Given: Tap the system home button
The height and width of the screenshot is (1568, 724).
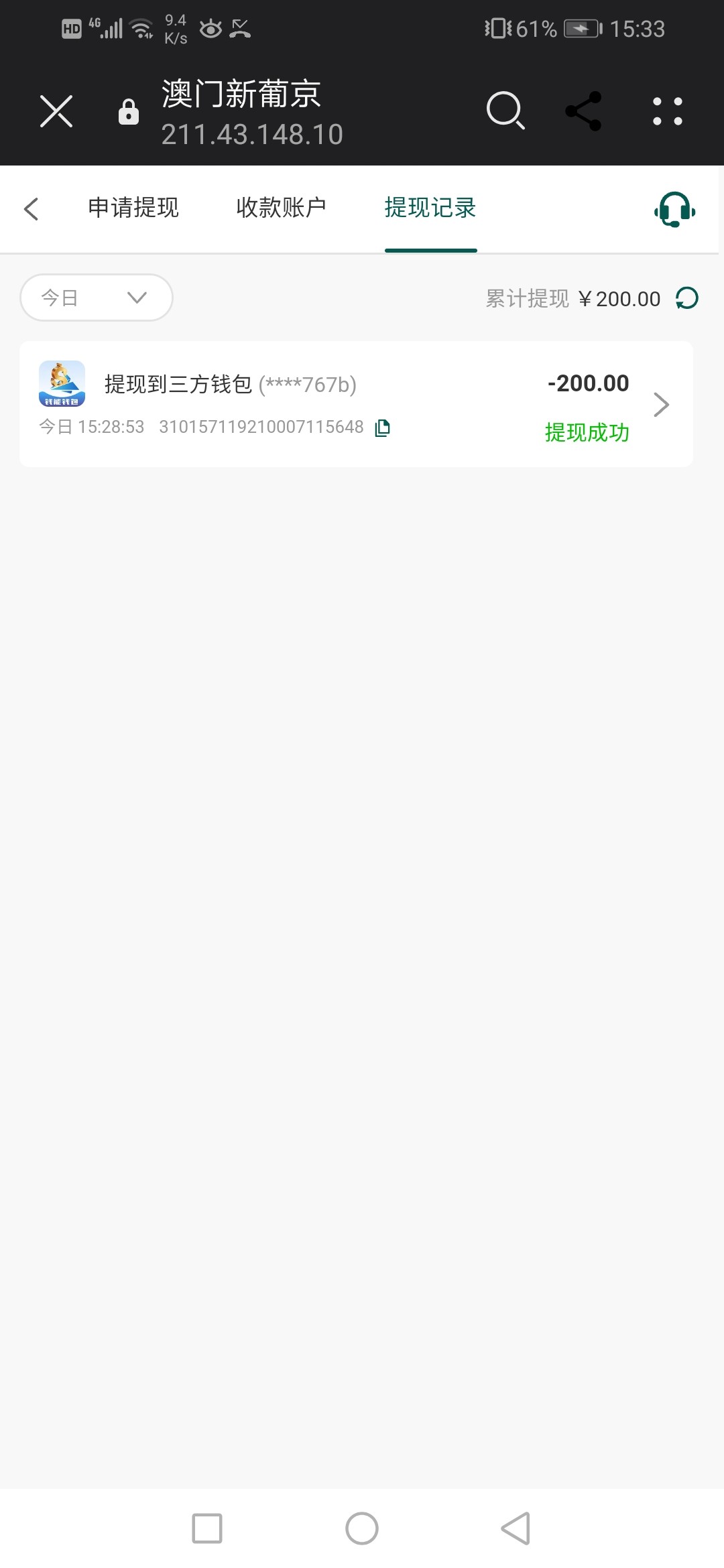Looking at the screenshot, I should point(362,1528).
